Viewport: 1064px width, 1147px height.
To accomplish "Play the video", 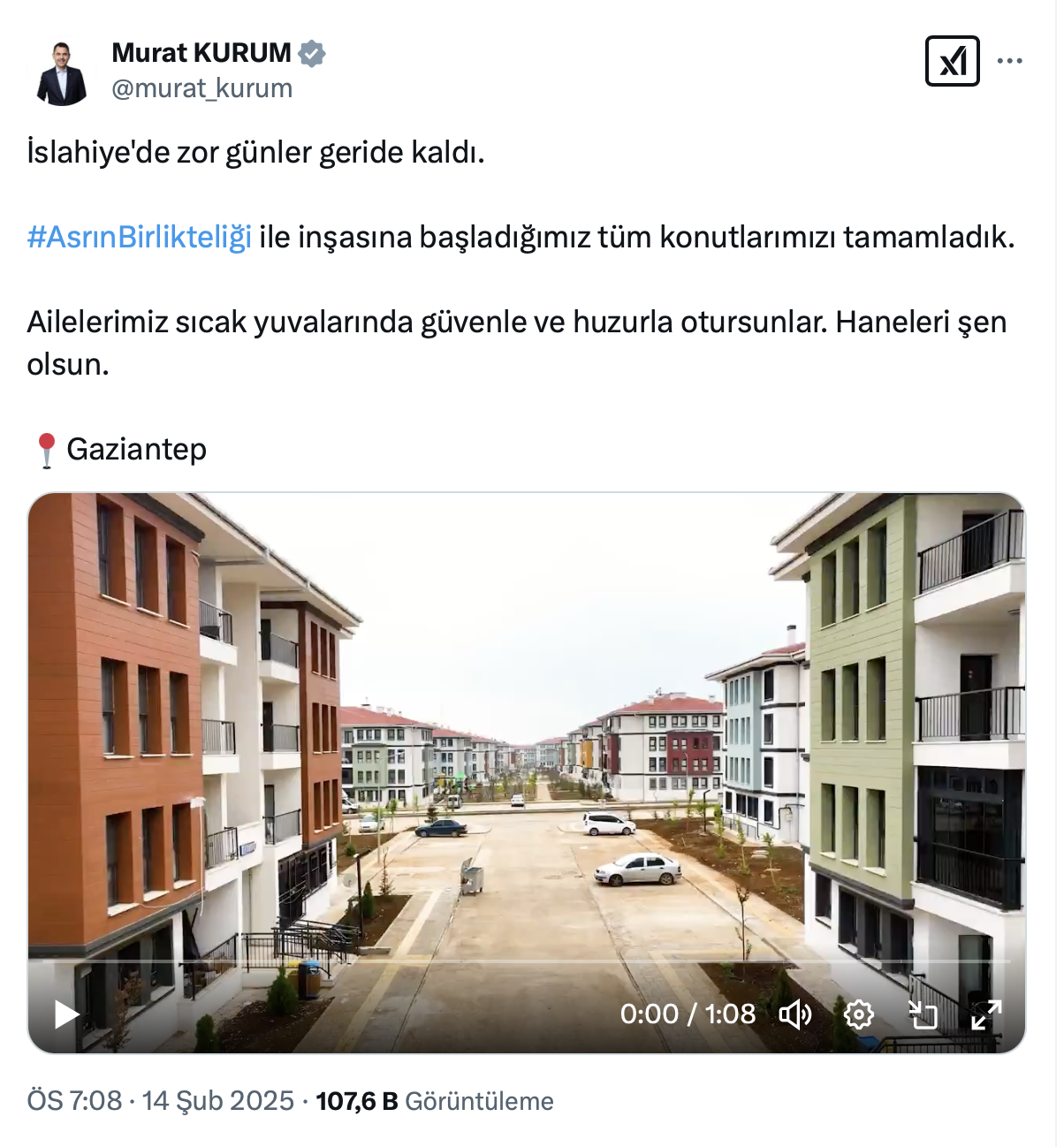I will click(66, 1014).
